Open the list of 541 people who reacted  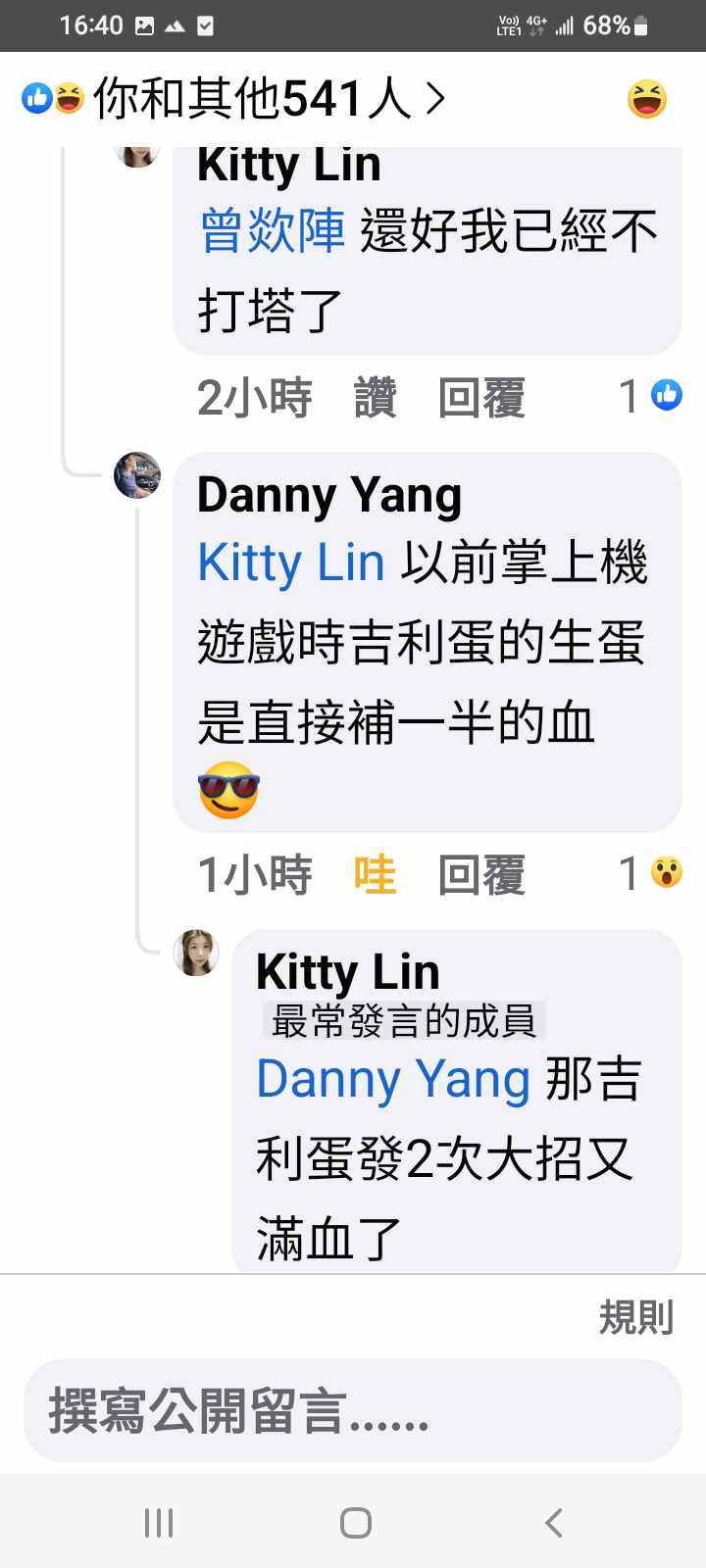click(x=235, y=99)
